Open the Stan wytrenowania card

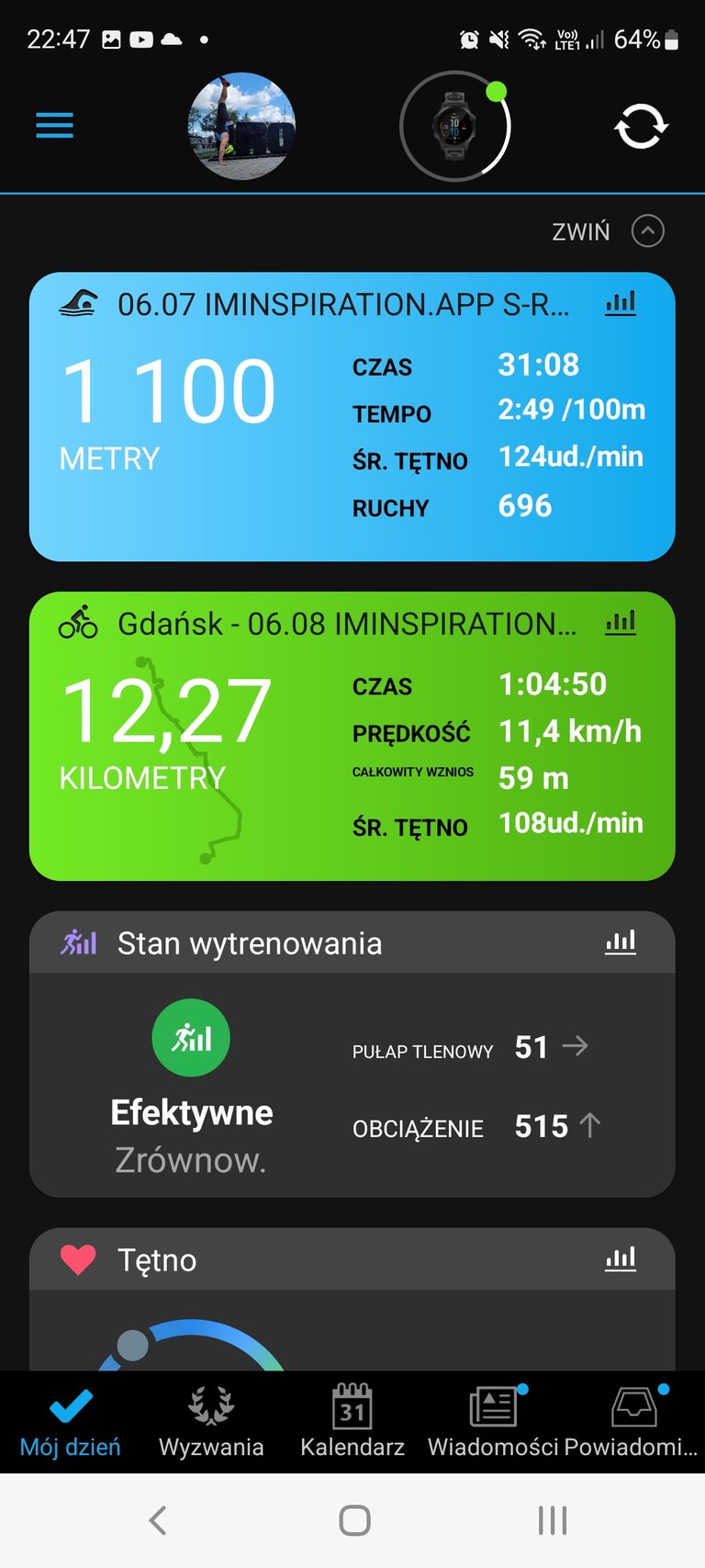352,1054
